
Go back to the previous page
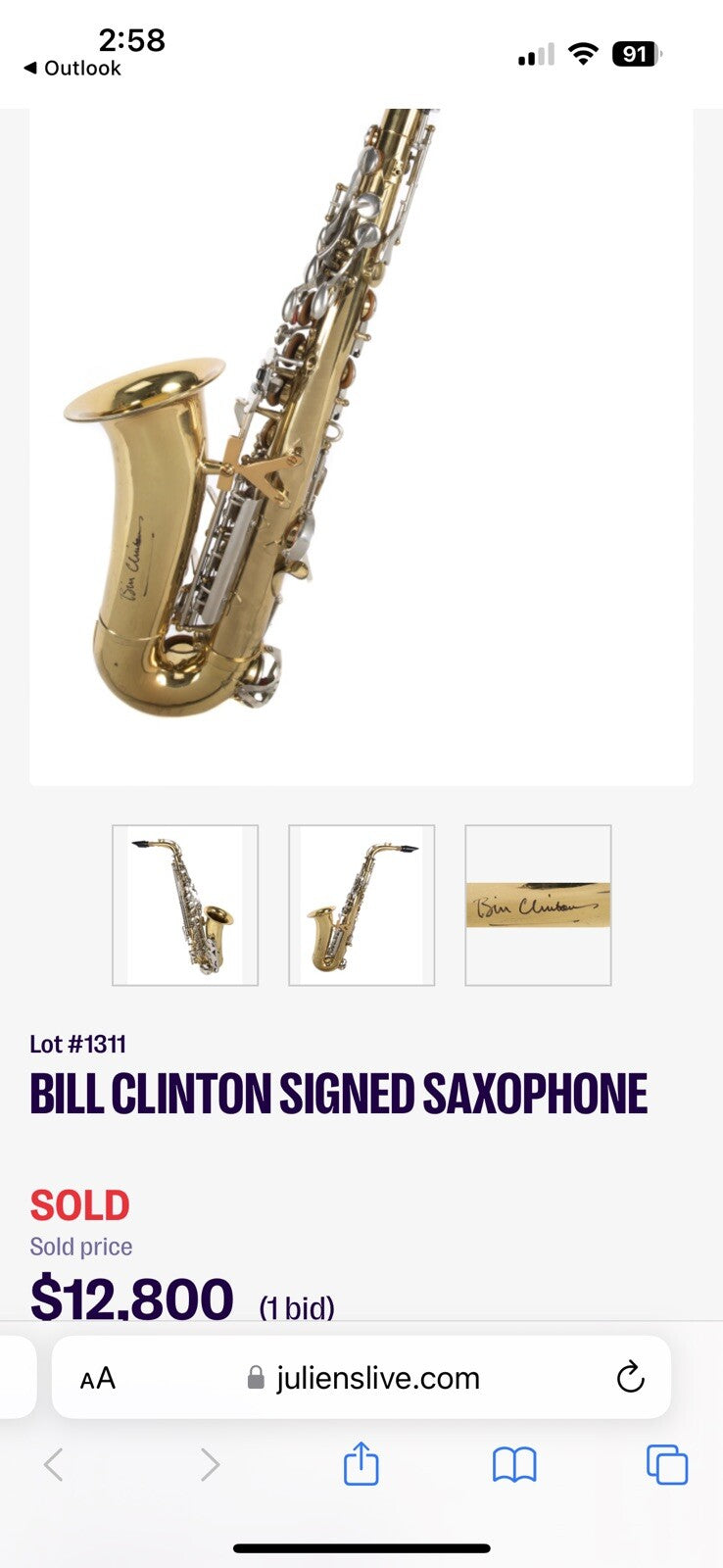55,1465
